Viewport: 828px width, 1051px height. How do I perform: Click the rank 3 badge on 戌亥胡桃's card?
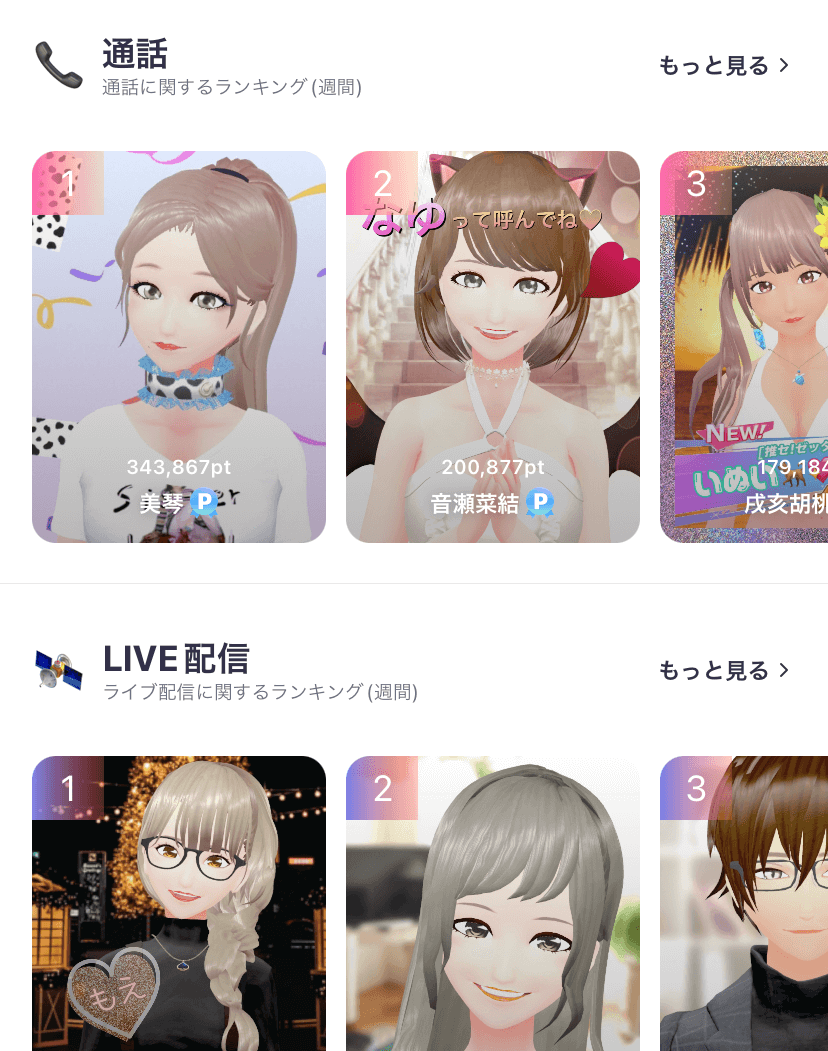(695, 183)
